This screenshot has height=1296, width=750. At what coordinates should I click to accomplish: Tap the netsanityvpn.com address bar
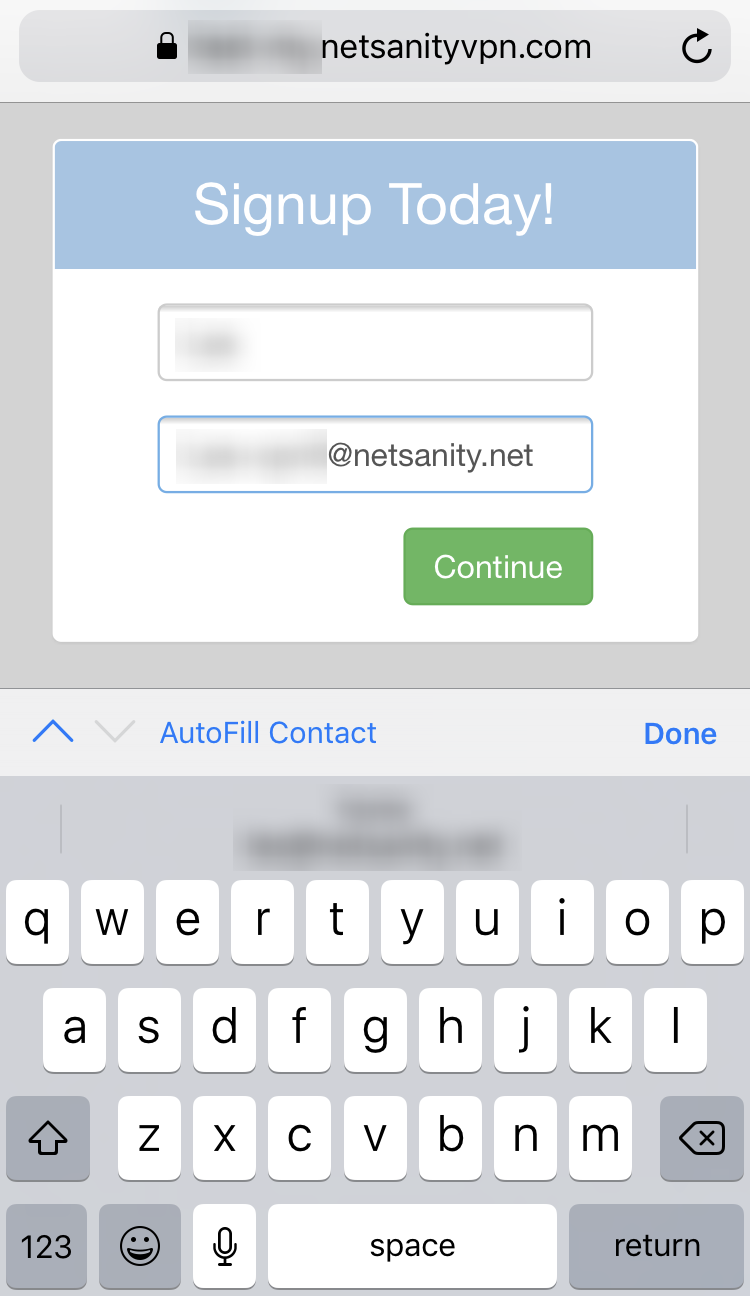[374, 46]
